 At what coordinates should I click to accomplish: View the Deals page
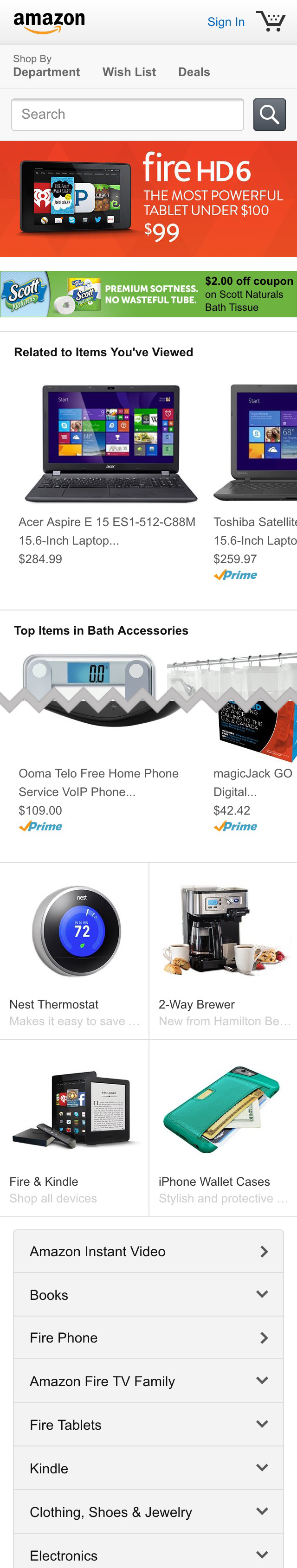pos(194,72)
